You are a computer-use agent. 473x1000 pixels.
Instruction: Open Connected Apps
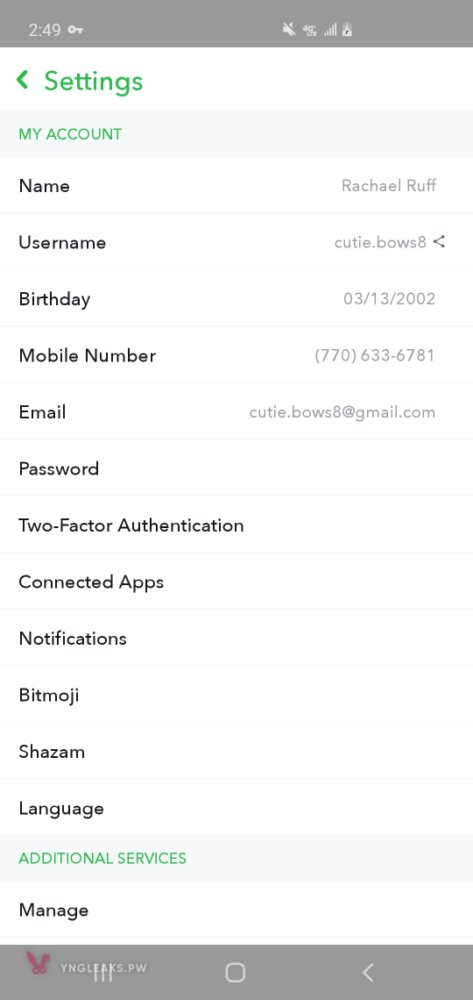click(236, 582)
